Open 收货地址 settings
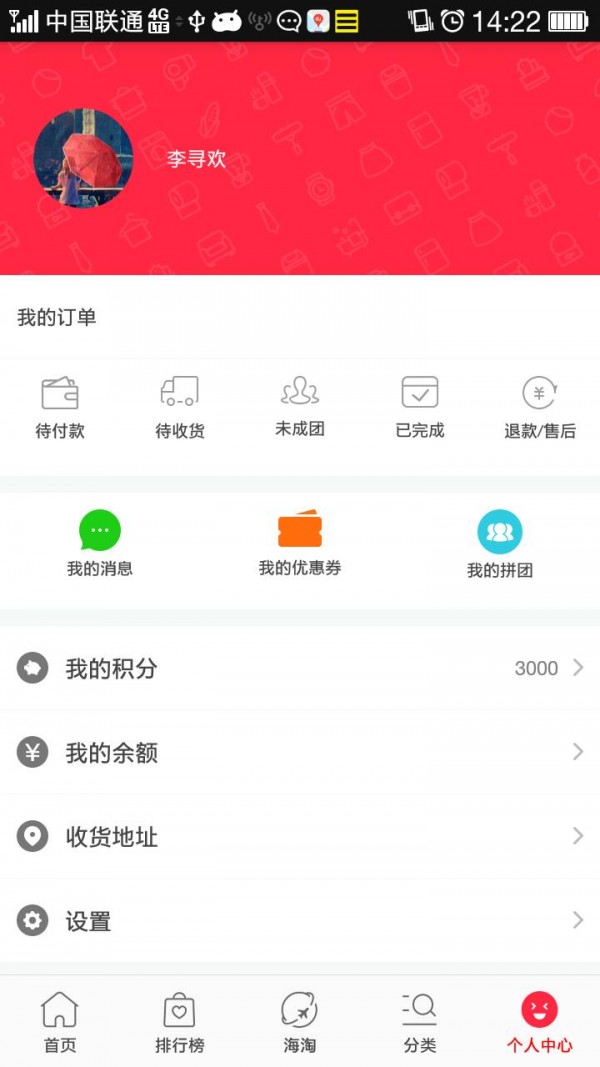 coord(300,836)
